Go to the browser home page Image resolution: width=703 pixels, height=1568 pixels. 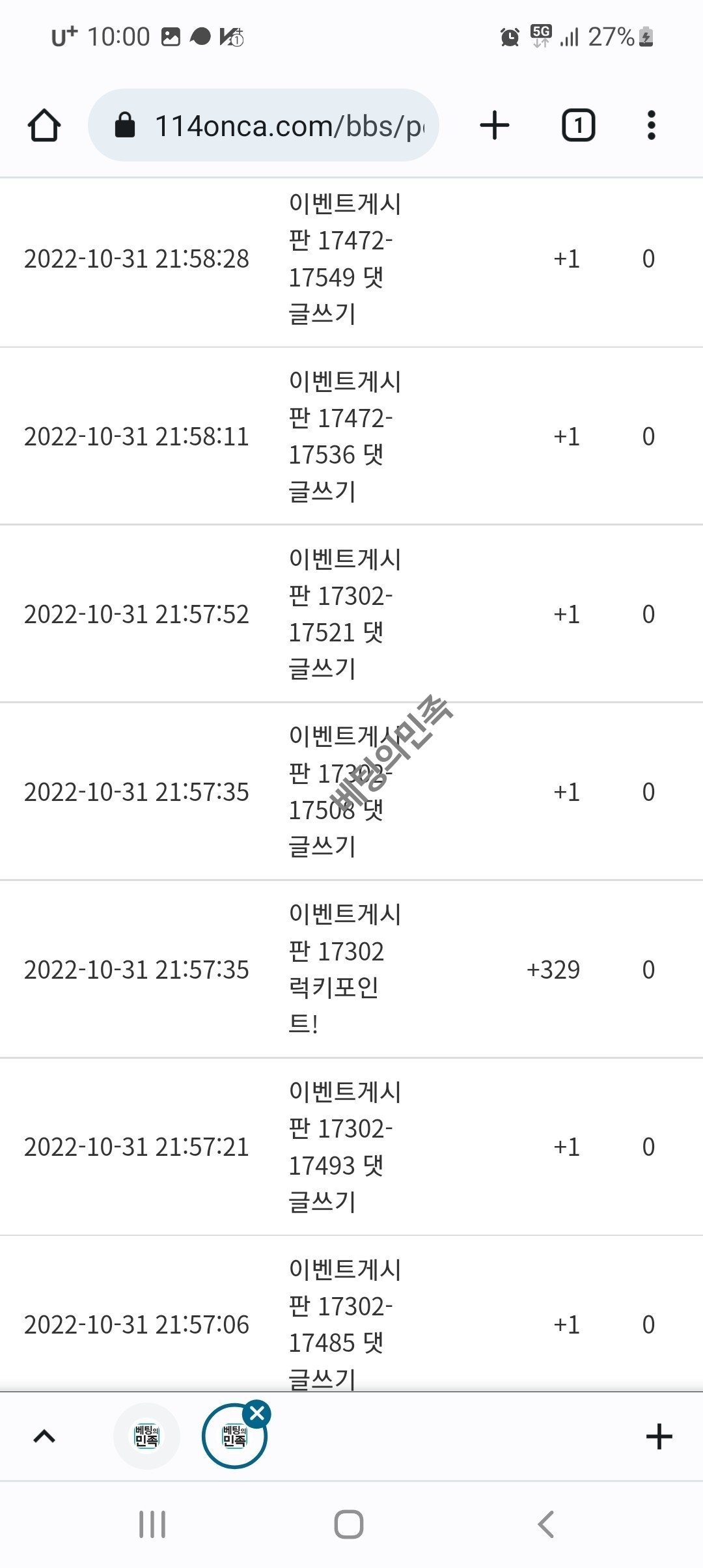[x=44, y=125]
